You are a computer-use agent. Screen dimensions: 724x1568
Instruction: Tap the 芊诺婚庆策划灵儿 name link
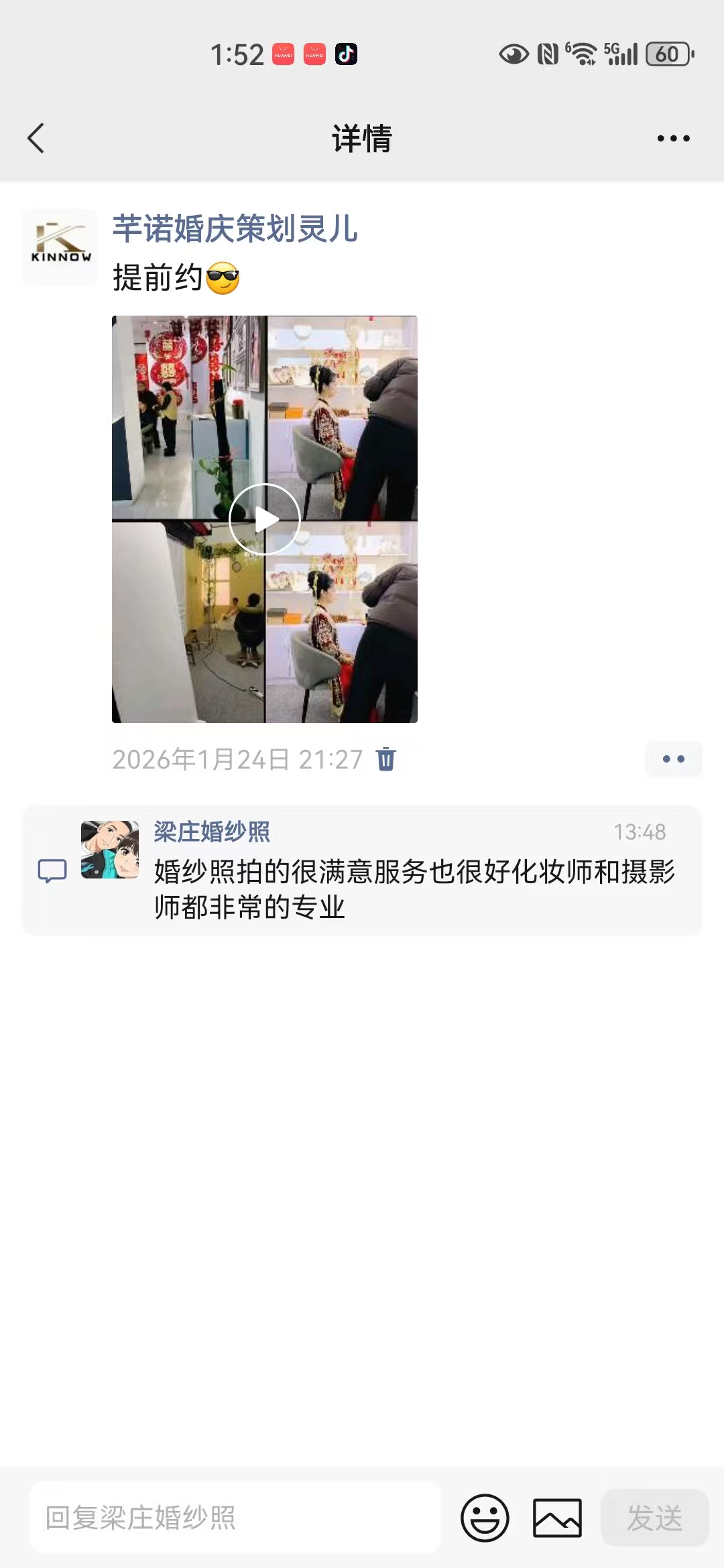click(x=235, y=228)
